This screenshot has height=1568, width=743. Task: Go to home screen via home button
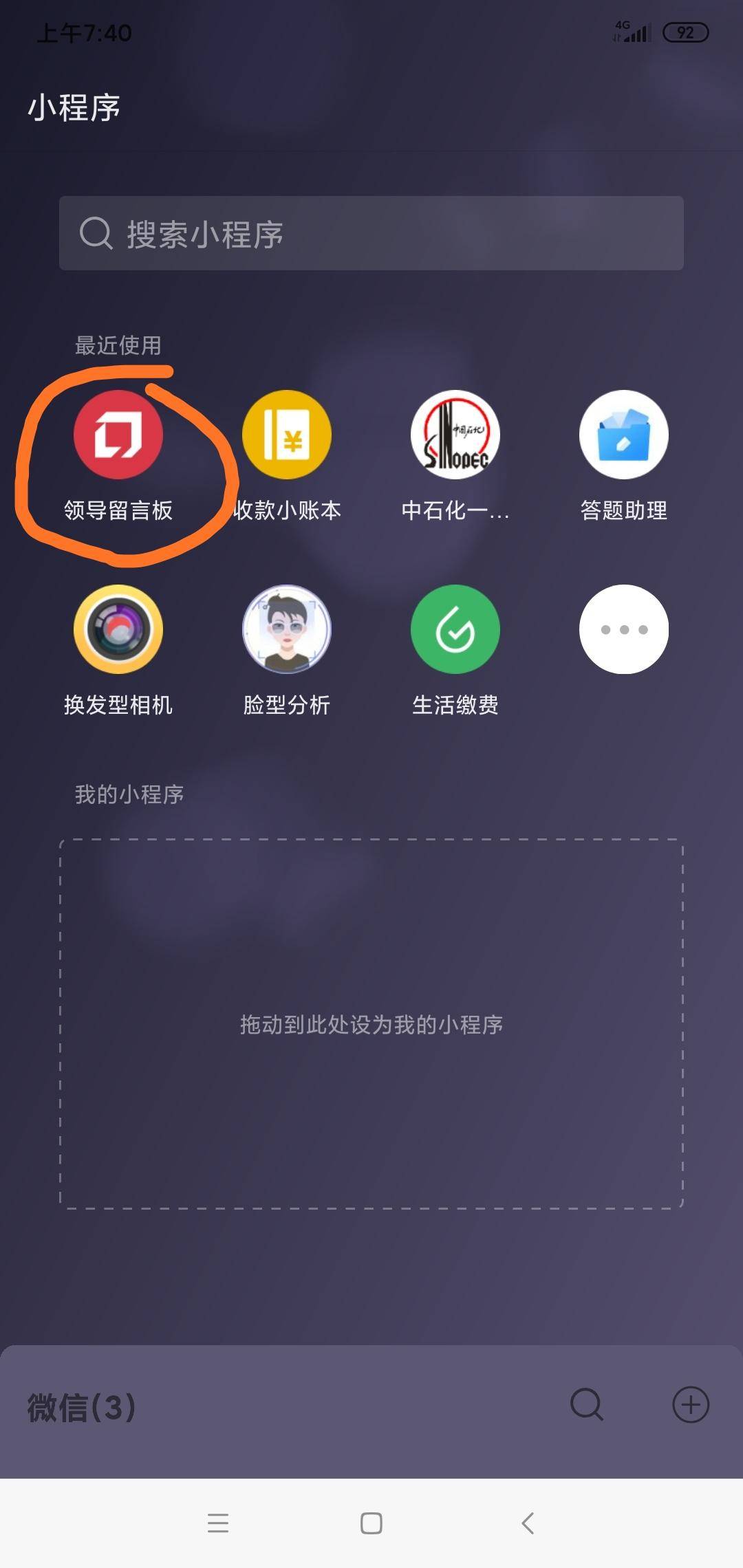pos(371,1523)
